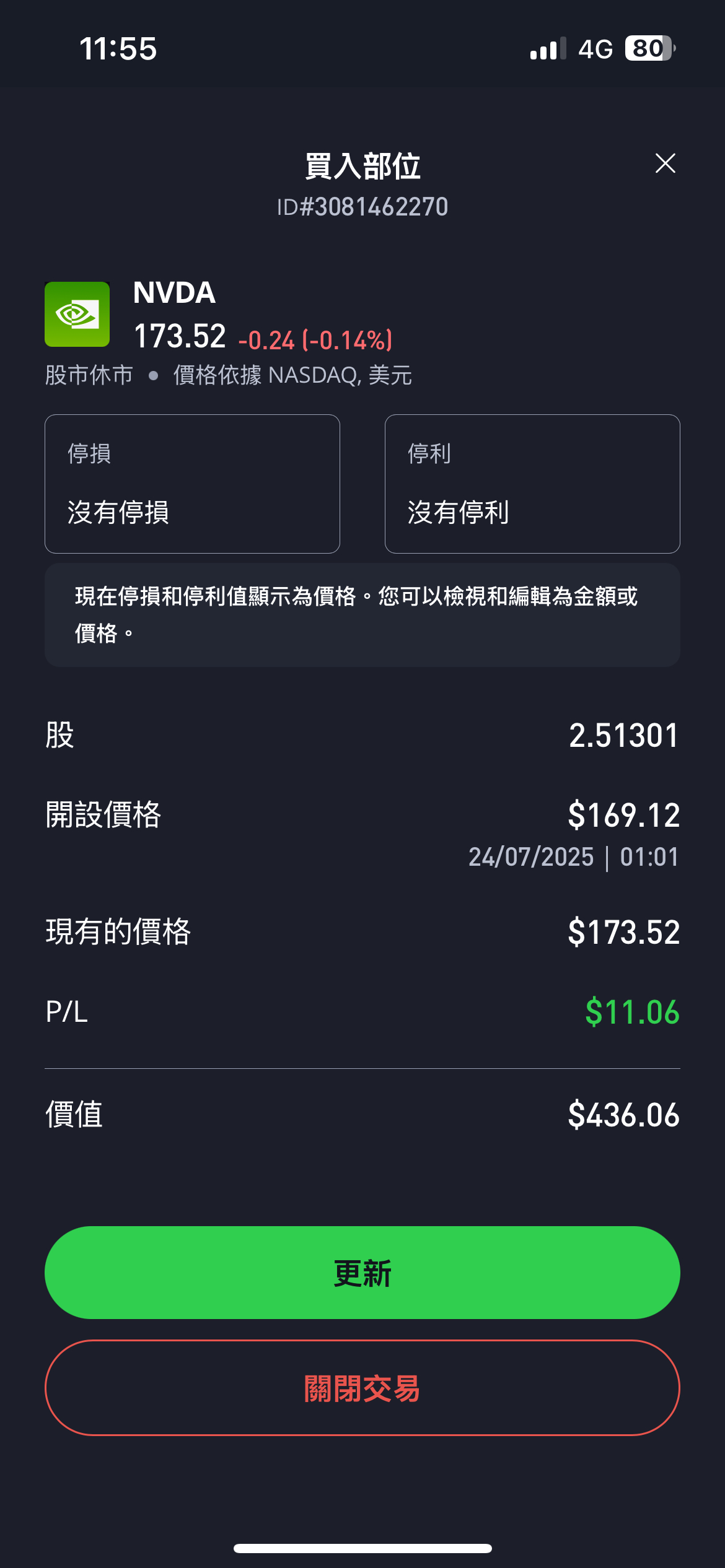Set a stop loss in 停損 field
The width and height of the screenshot is (725, 1568).
192,484
